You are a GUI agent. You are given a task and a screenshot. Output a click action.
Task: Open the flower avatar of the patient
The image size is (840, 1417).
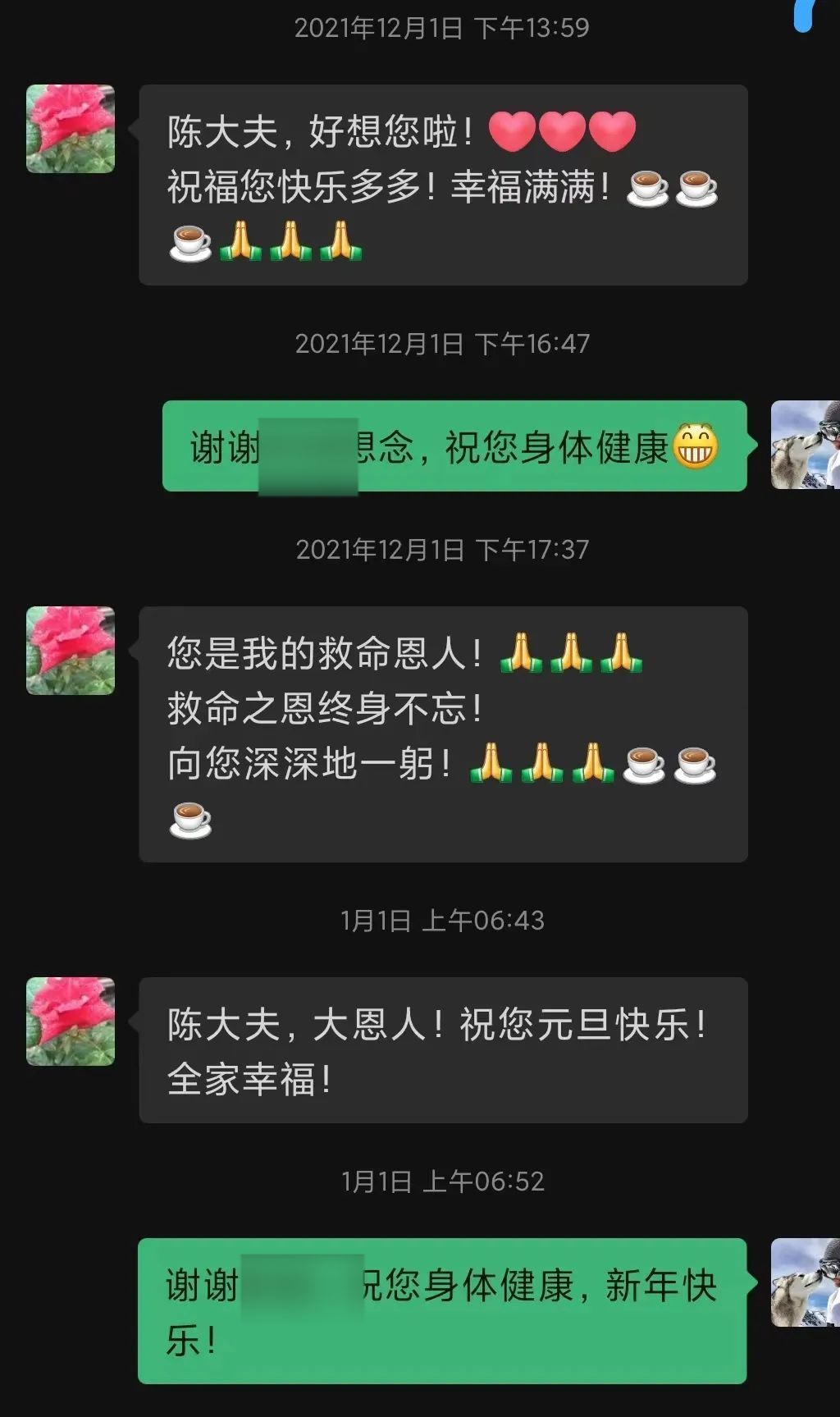pos(68,131)
